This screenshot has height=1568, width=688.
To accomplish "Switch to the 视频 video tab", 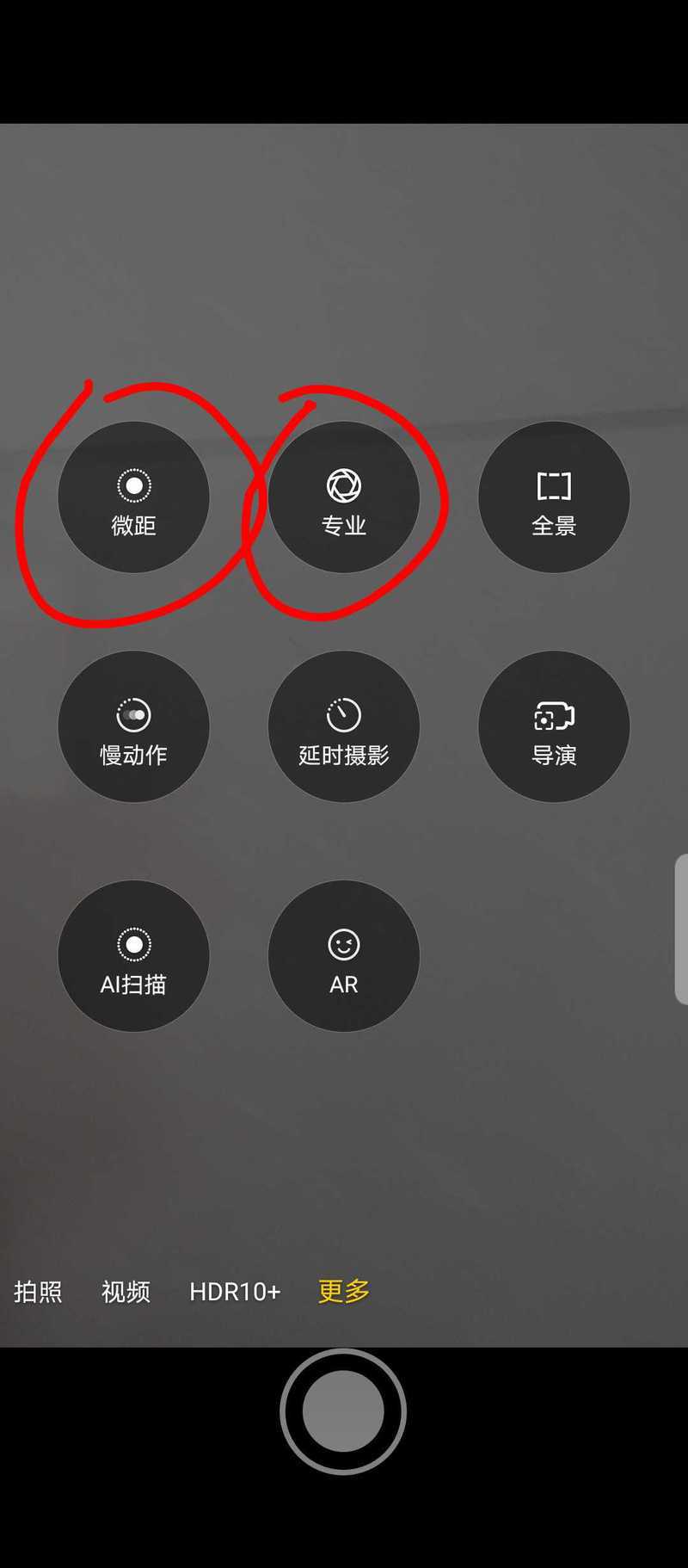I will pyautogui.click(x=126, y=1292).
